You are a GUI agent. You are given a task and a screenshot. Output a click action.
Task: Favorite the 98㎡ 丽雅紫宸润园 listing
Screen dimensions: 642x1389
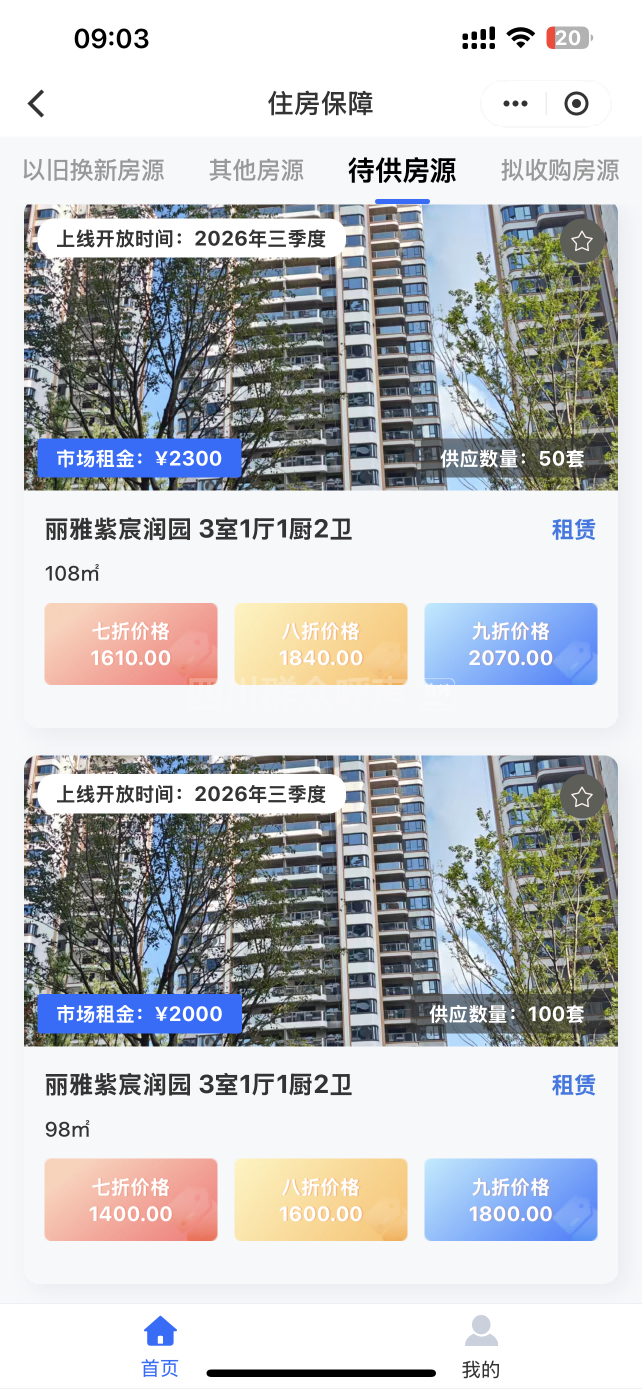point(582,797)
